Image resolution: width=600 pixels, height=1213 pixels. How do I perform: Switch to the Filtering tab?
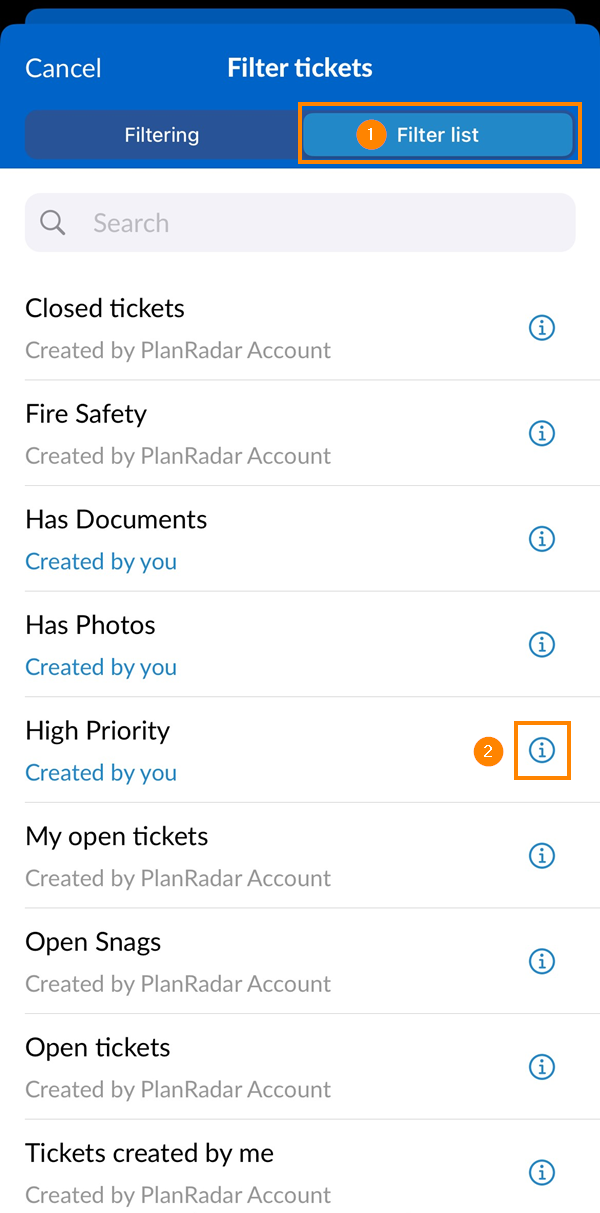(x=162, y=135)
